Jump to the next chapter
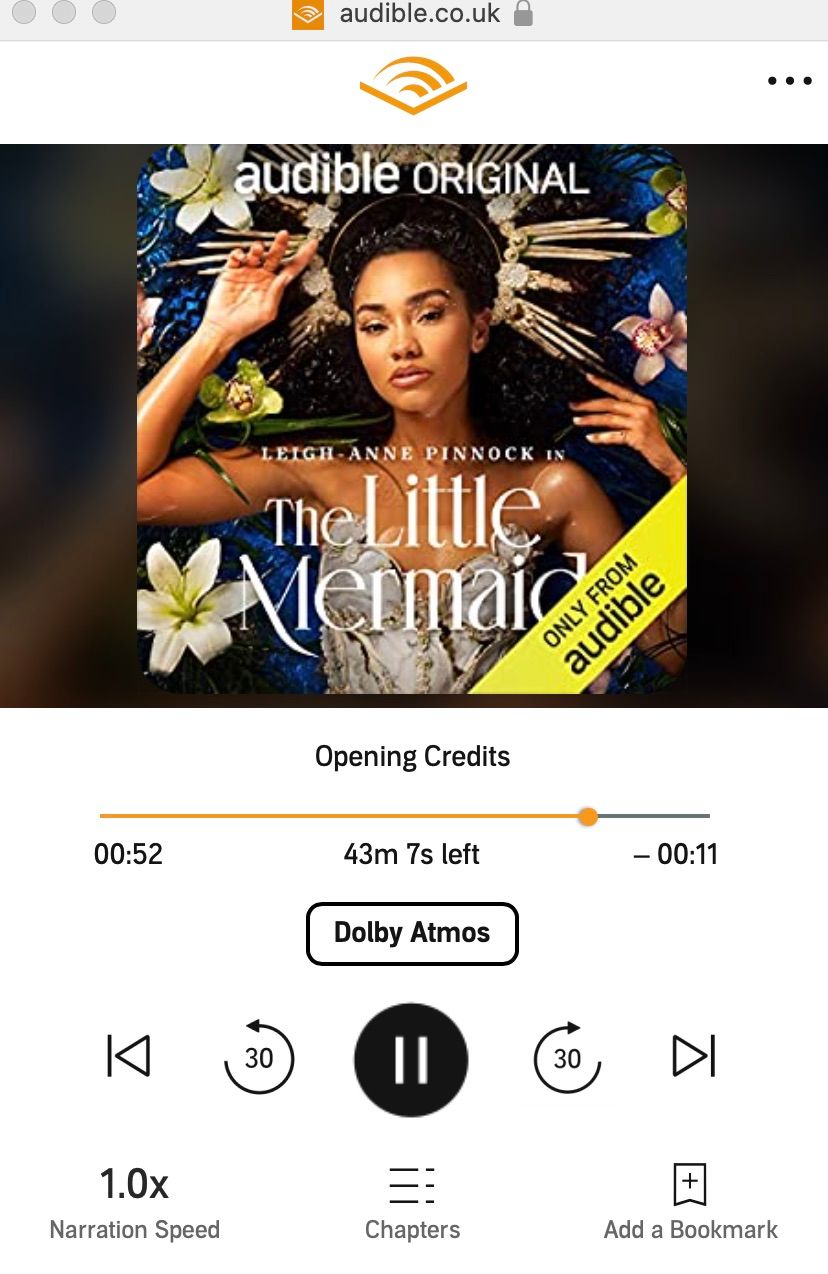Viewport: 828px width, 1274px height. 694,1055
